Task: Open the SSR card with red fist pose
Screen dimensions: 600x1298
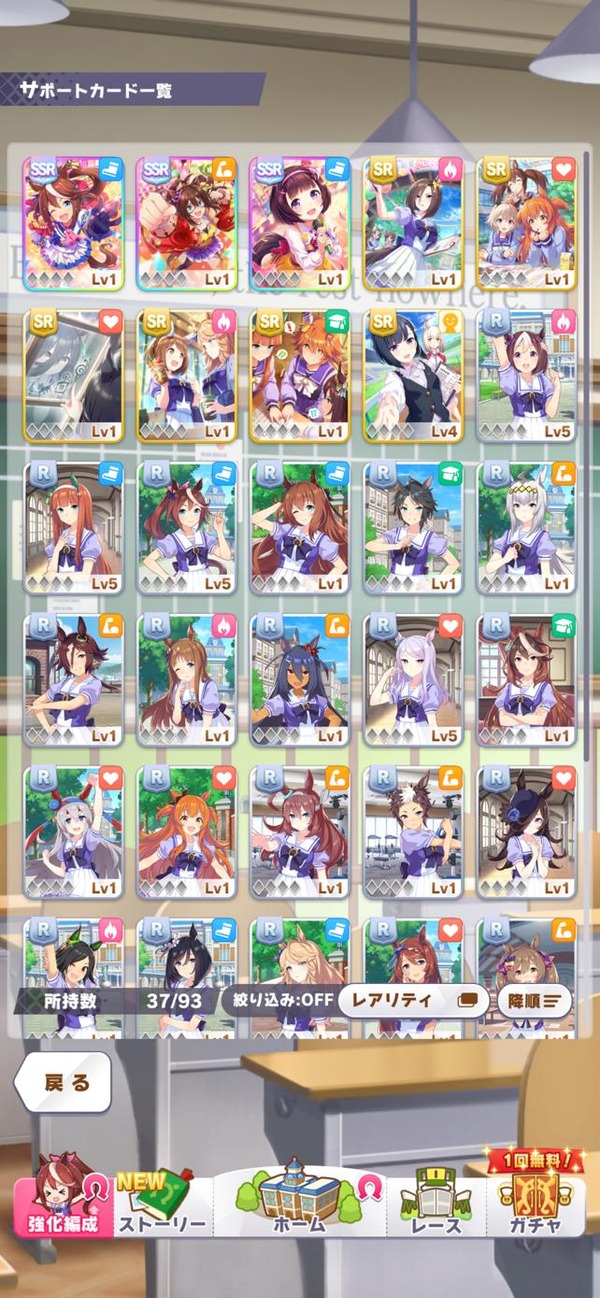Action: click(x=186, y=223)
